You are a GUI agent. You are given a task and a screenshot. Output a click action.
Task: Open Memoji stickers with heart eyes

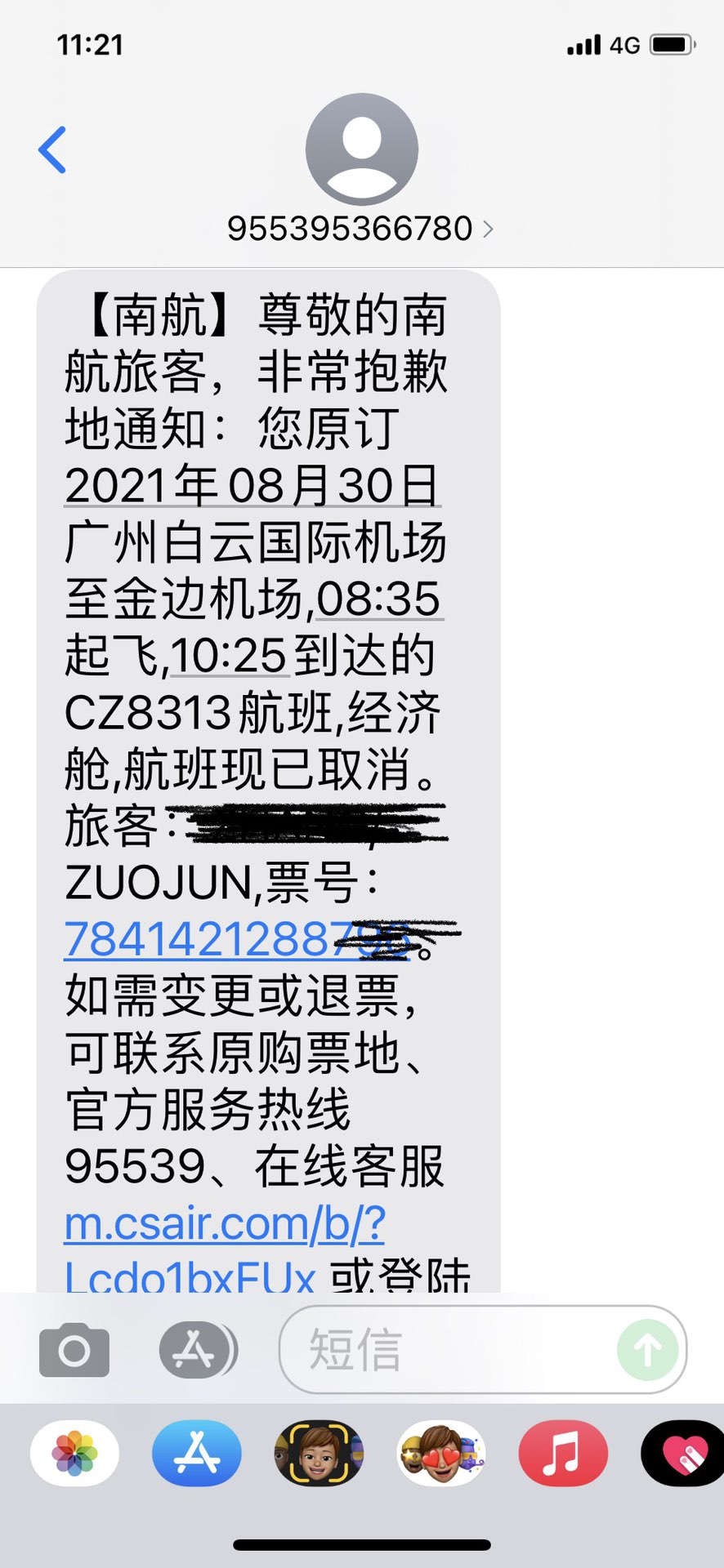click(441, 1454)
